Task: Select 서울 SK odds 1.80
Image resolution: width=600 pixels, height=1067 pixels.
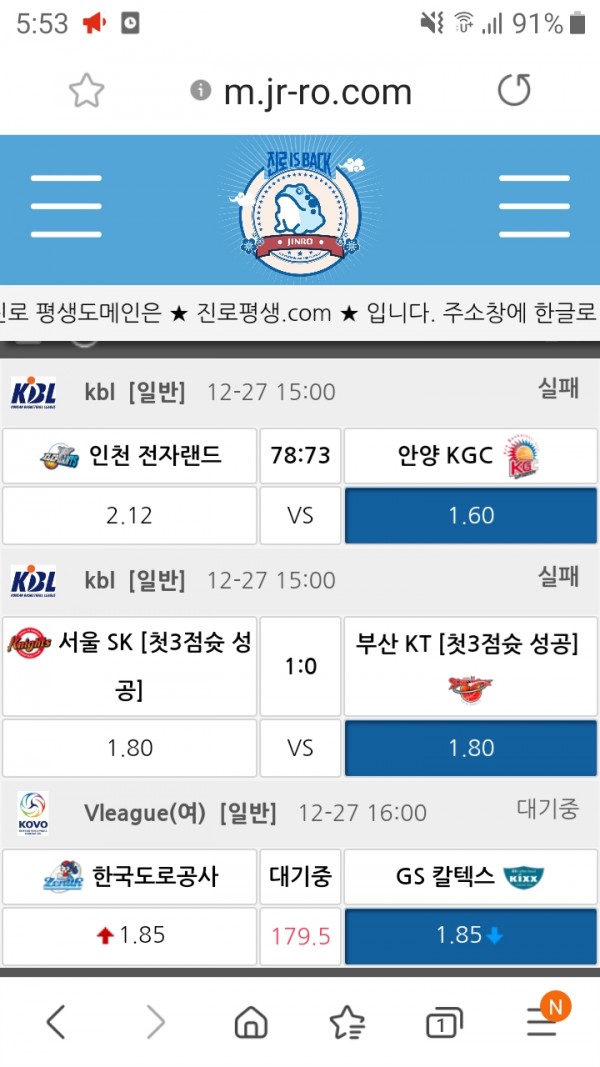Action: (x=130, y=747)
